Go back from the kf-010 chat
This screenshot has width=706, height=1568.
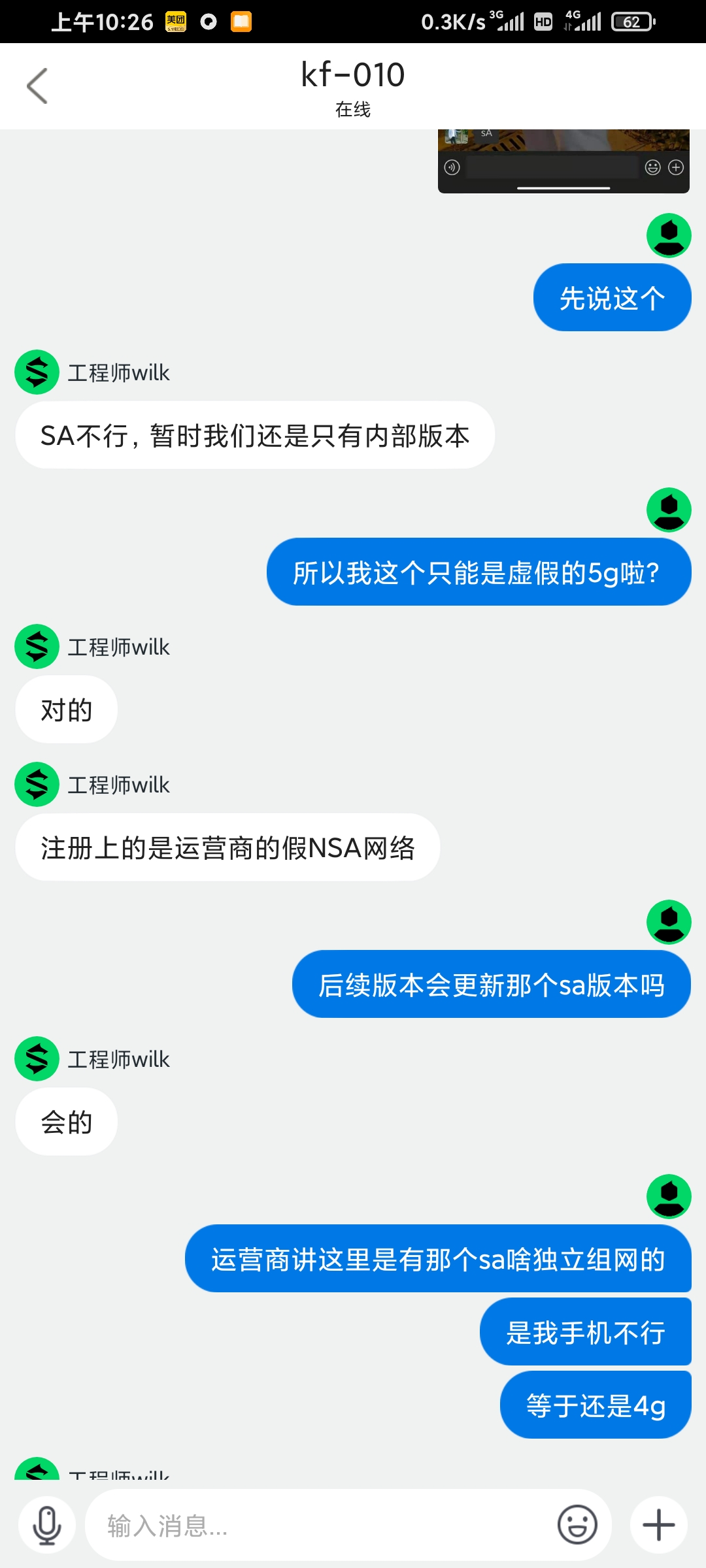point(37,86)
